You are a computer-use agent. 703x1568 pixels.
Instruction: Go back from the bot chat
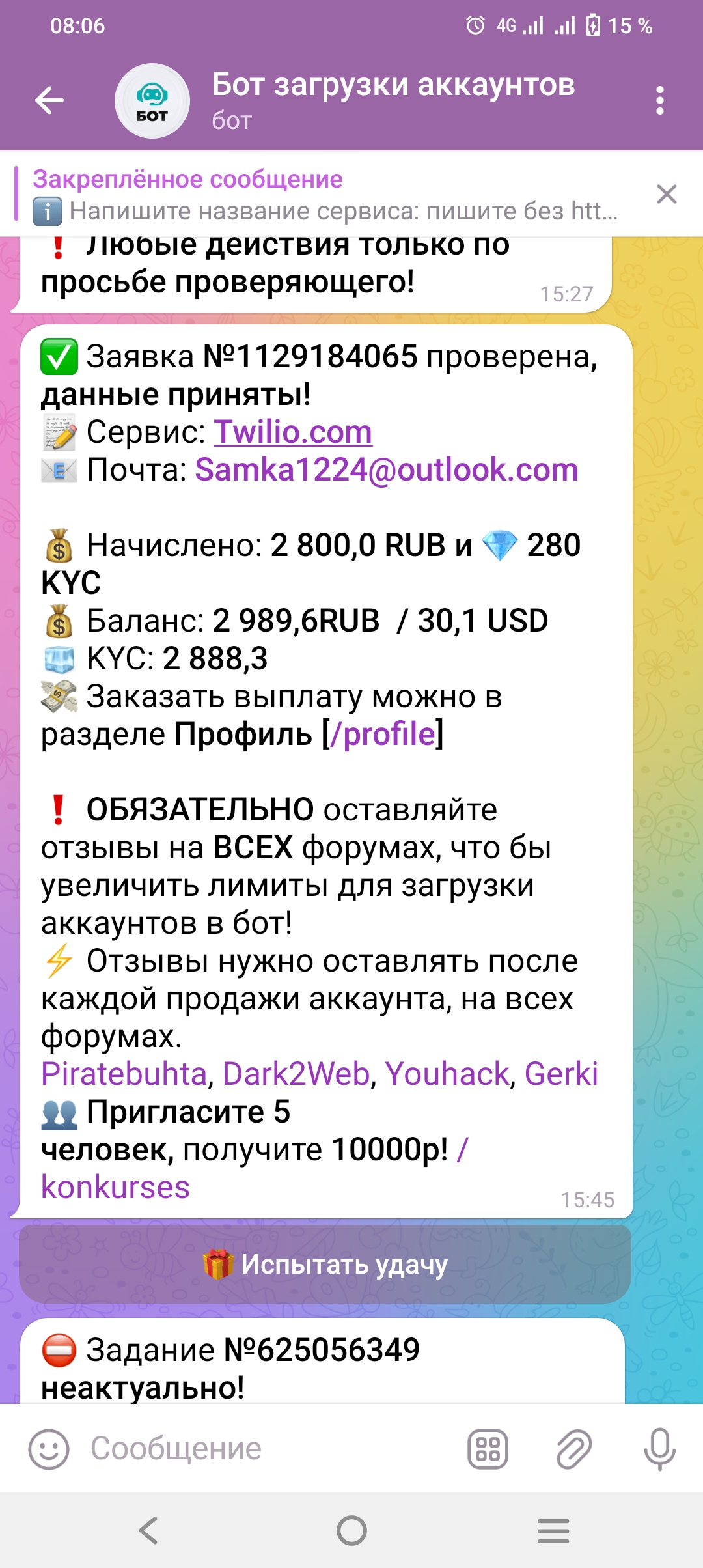pos(49,100)
